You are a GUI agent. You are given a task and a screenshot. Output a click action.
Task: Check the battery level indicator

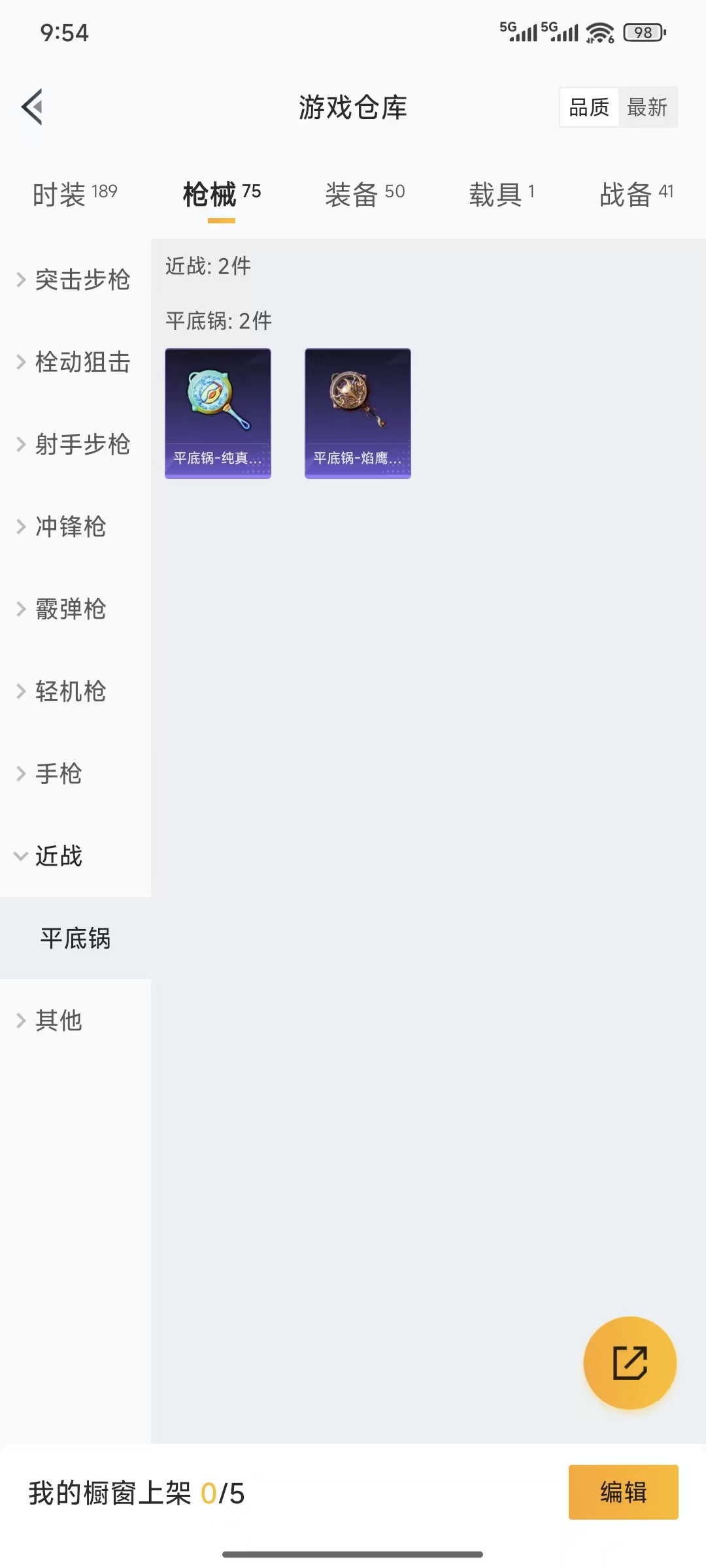coord(644,32)
